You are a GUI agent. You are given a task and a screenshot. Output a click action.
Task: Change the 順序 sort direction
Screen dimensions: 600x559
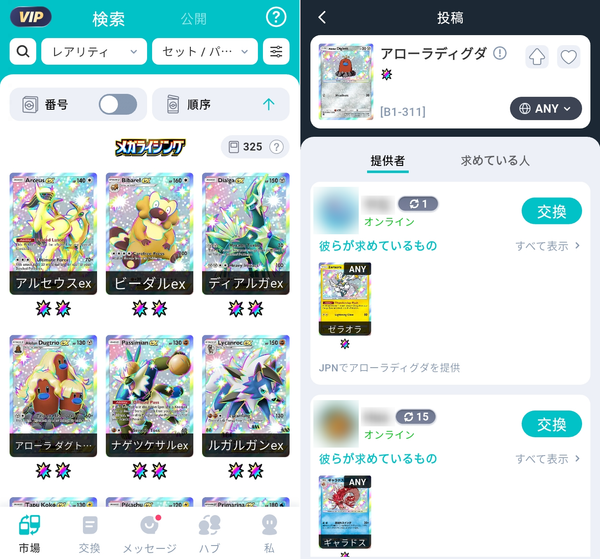coord(269,104)
